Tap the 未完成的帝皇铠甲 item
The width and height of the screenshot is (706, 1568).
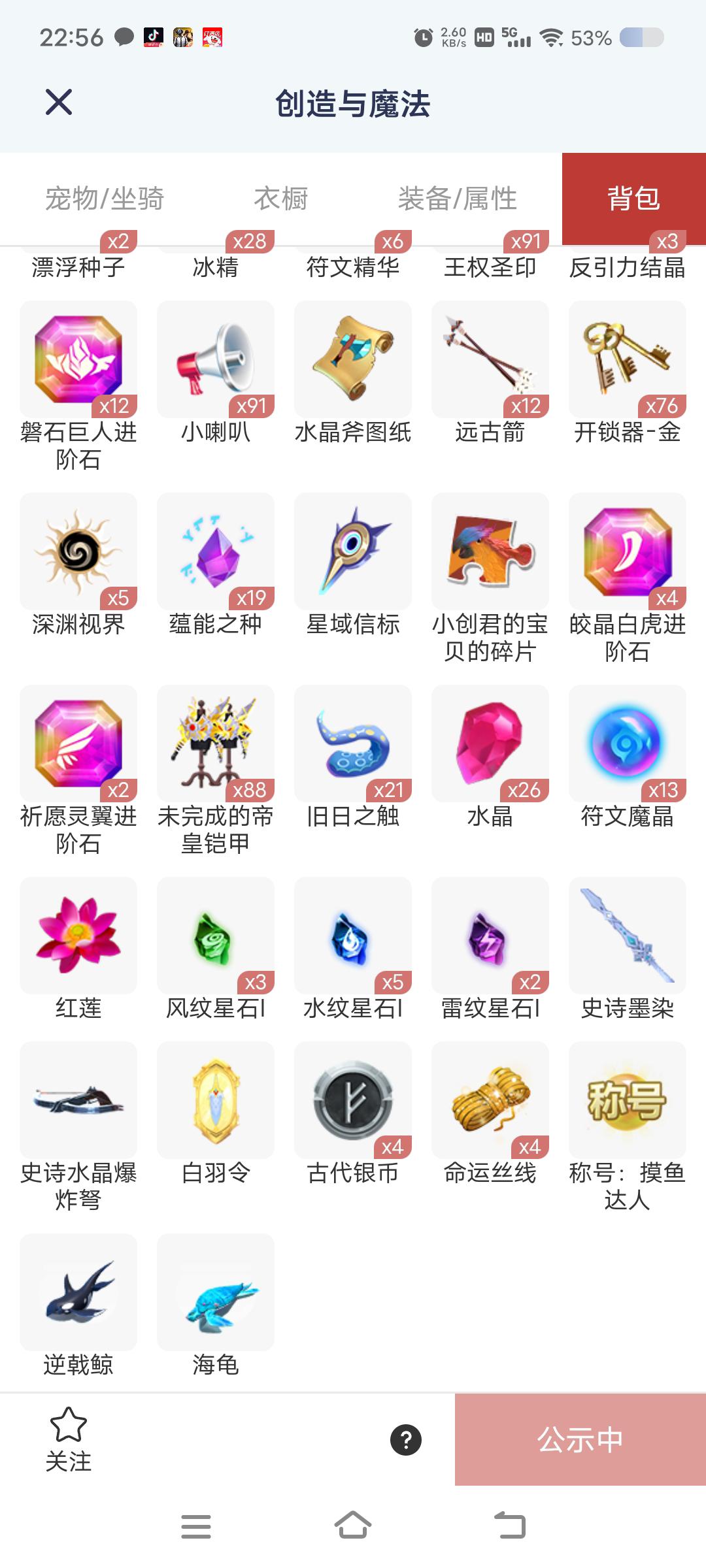(216, 744)
